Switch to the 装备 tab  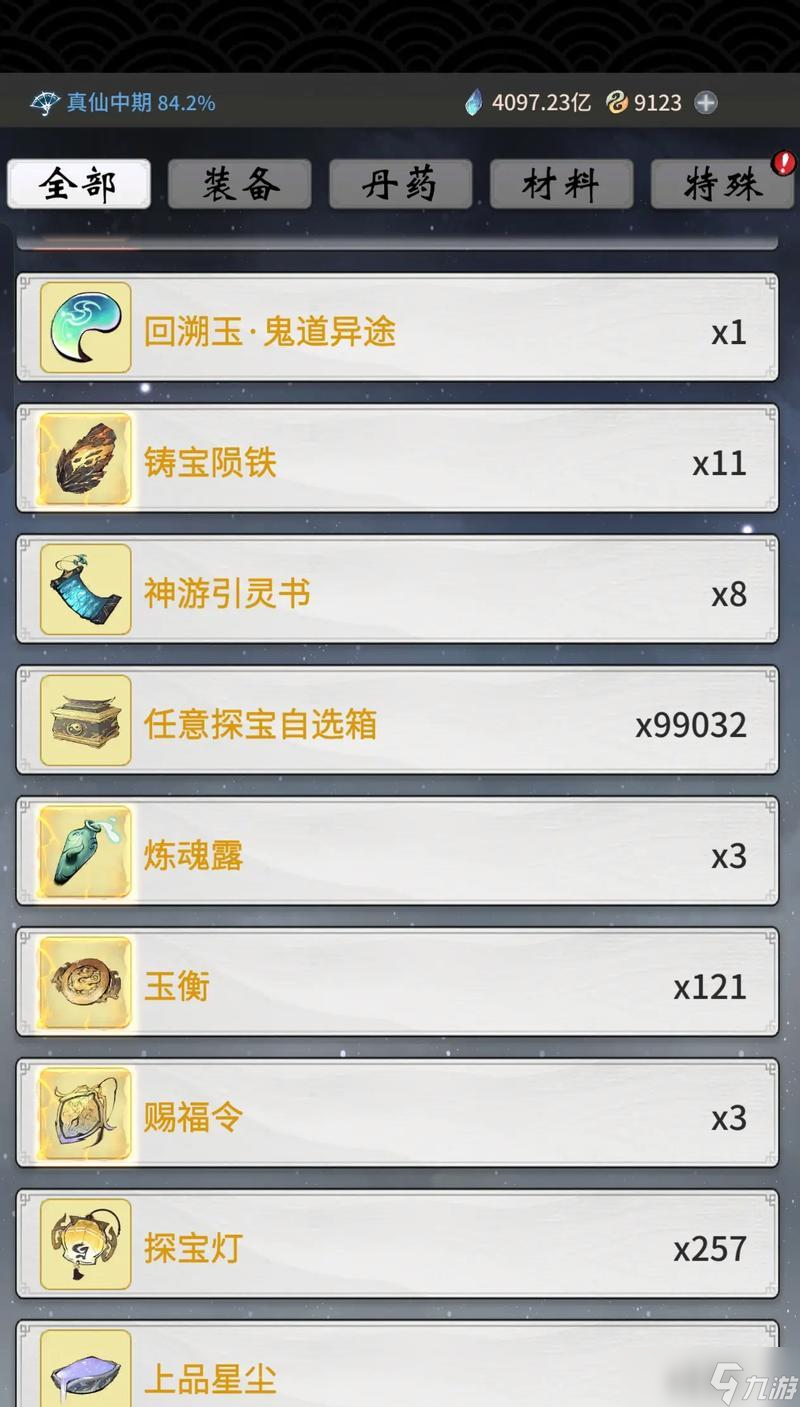(x=240, y=184)
